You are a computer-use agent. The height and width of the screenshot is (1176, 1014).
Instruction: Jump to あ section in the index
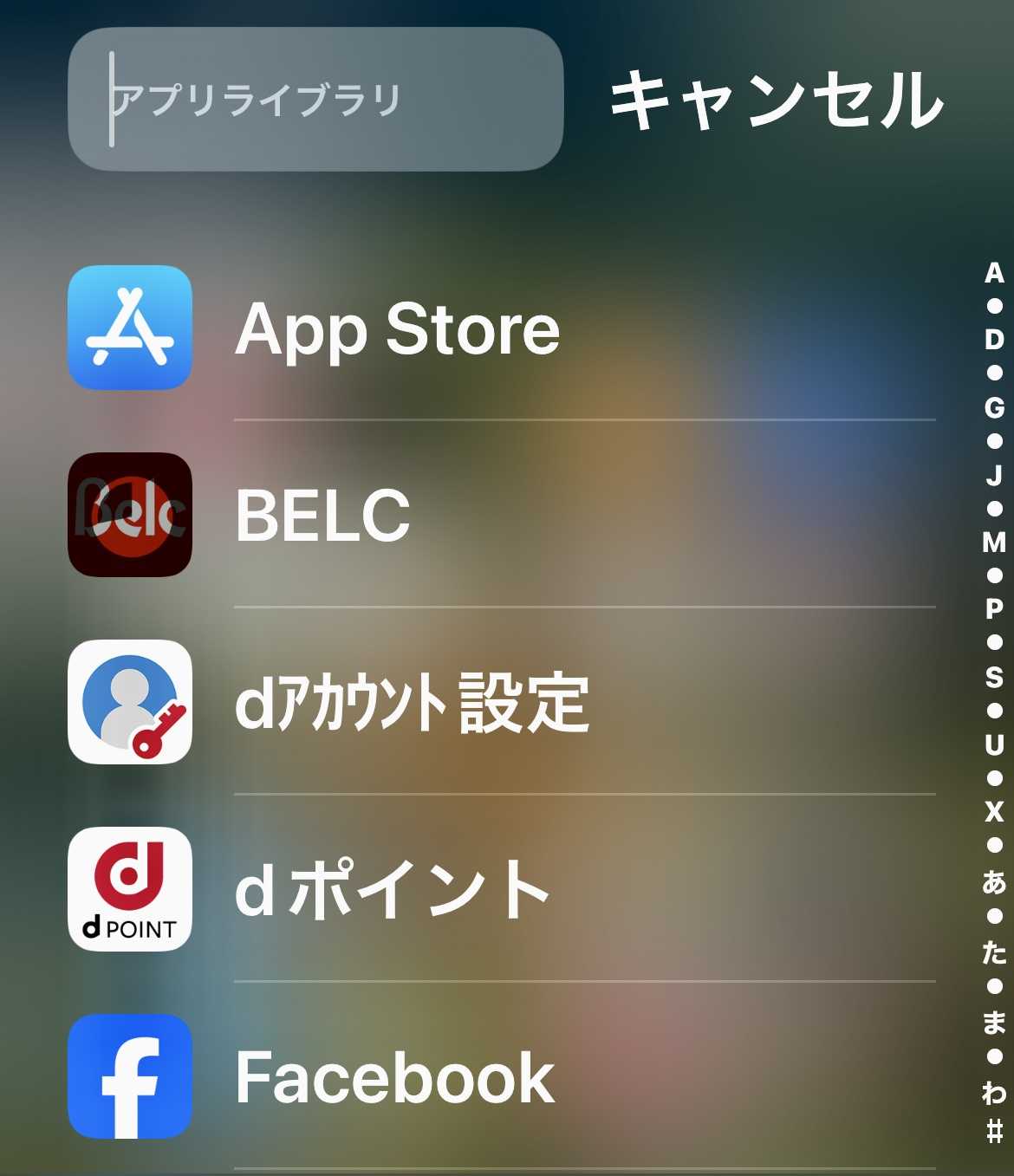pos(994,882)
